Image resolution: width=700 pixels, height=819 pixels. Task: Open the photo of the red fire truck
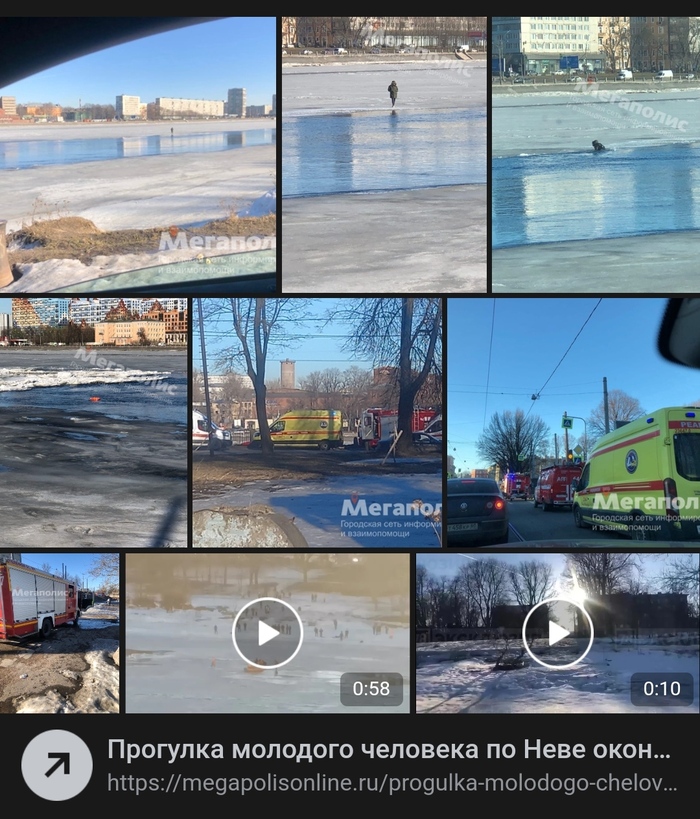coord(59,633)
